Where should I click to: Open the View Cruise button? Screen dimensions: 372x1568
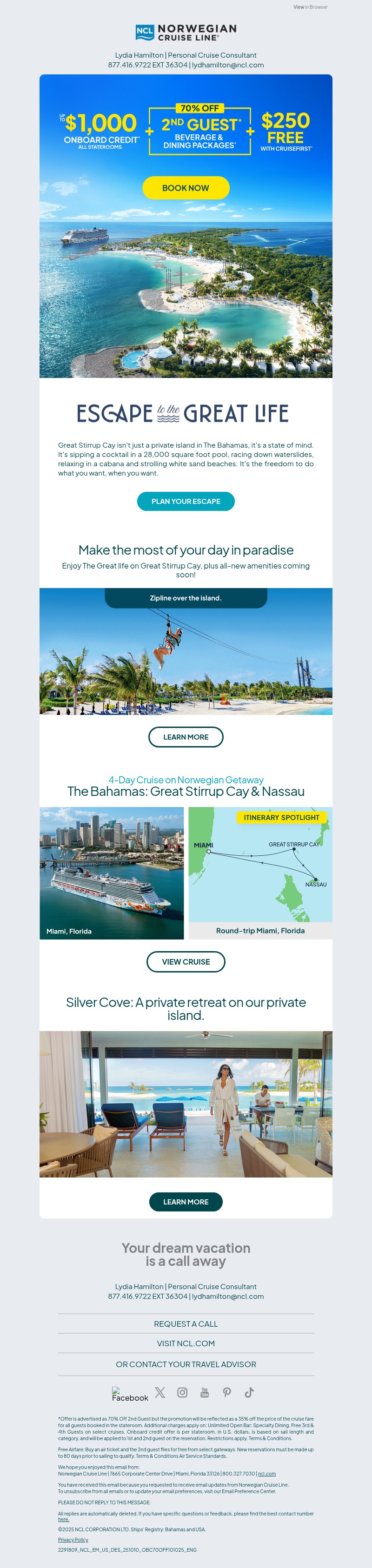186,962
